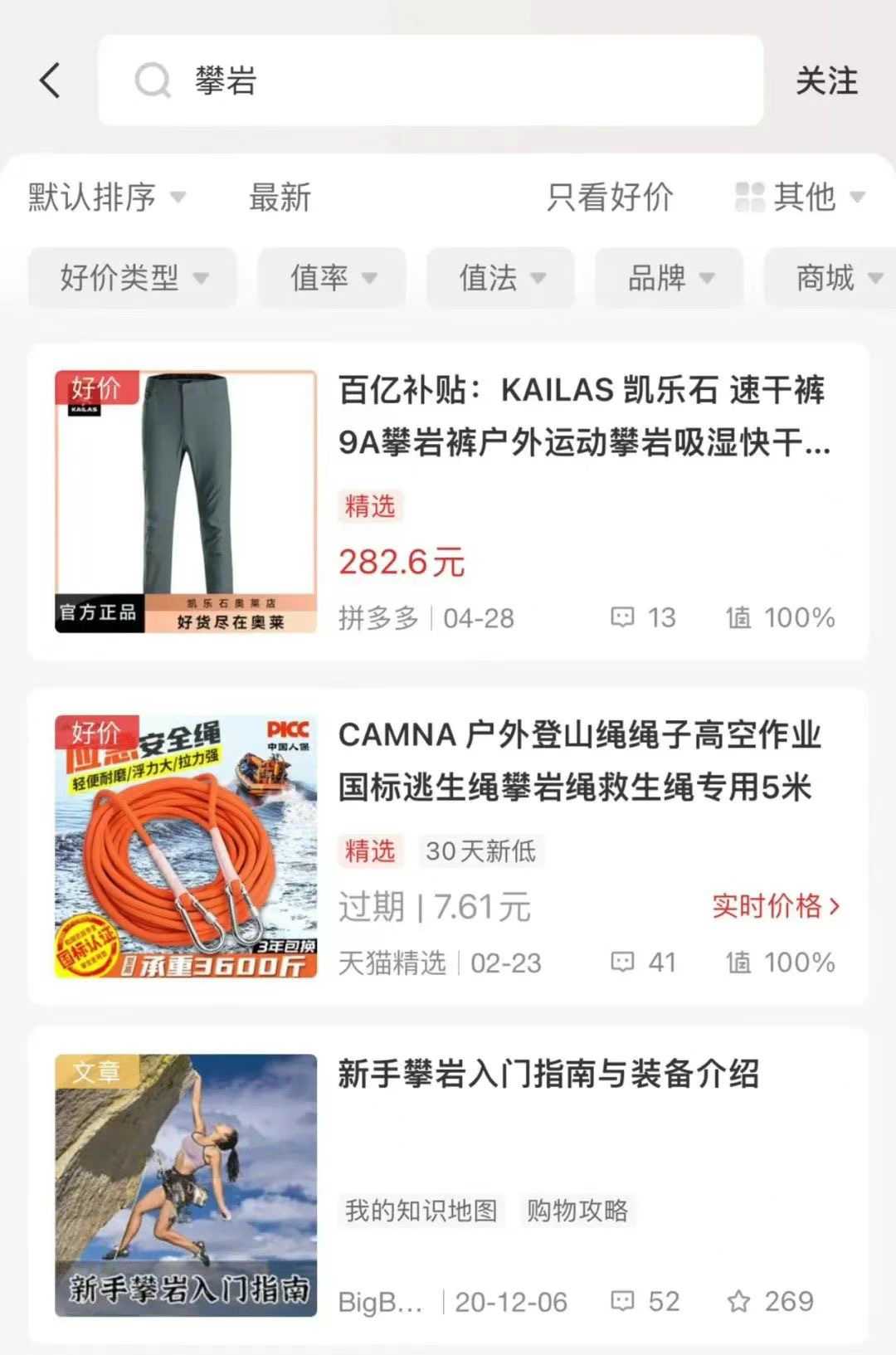
Task: Filter to 只看好价 only
Action: tap(609, 197)
